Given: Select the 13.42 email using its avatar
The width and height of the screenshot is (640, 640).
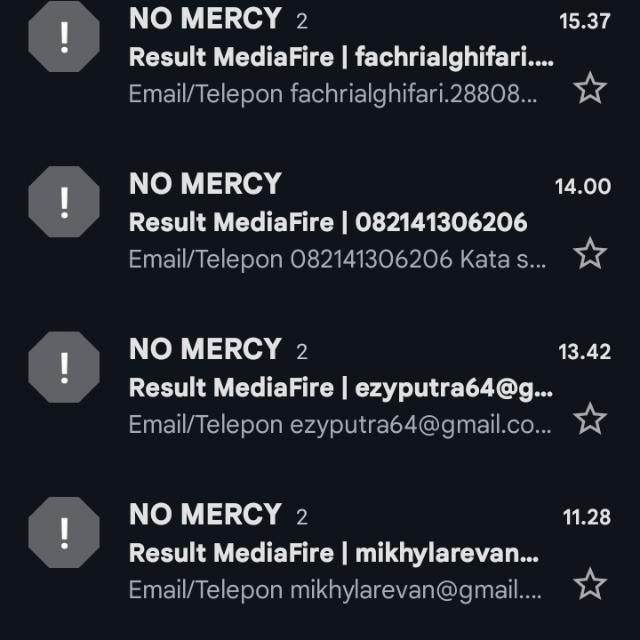Looking at the screenshot, I should (x=65, y=368).
